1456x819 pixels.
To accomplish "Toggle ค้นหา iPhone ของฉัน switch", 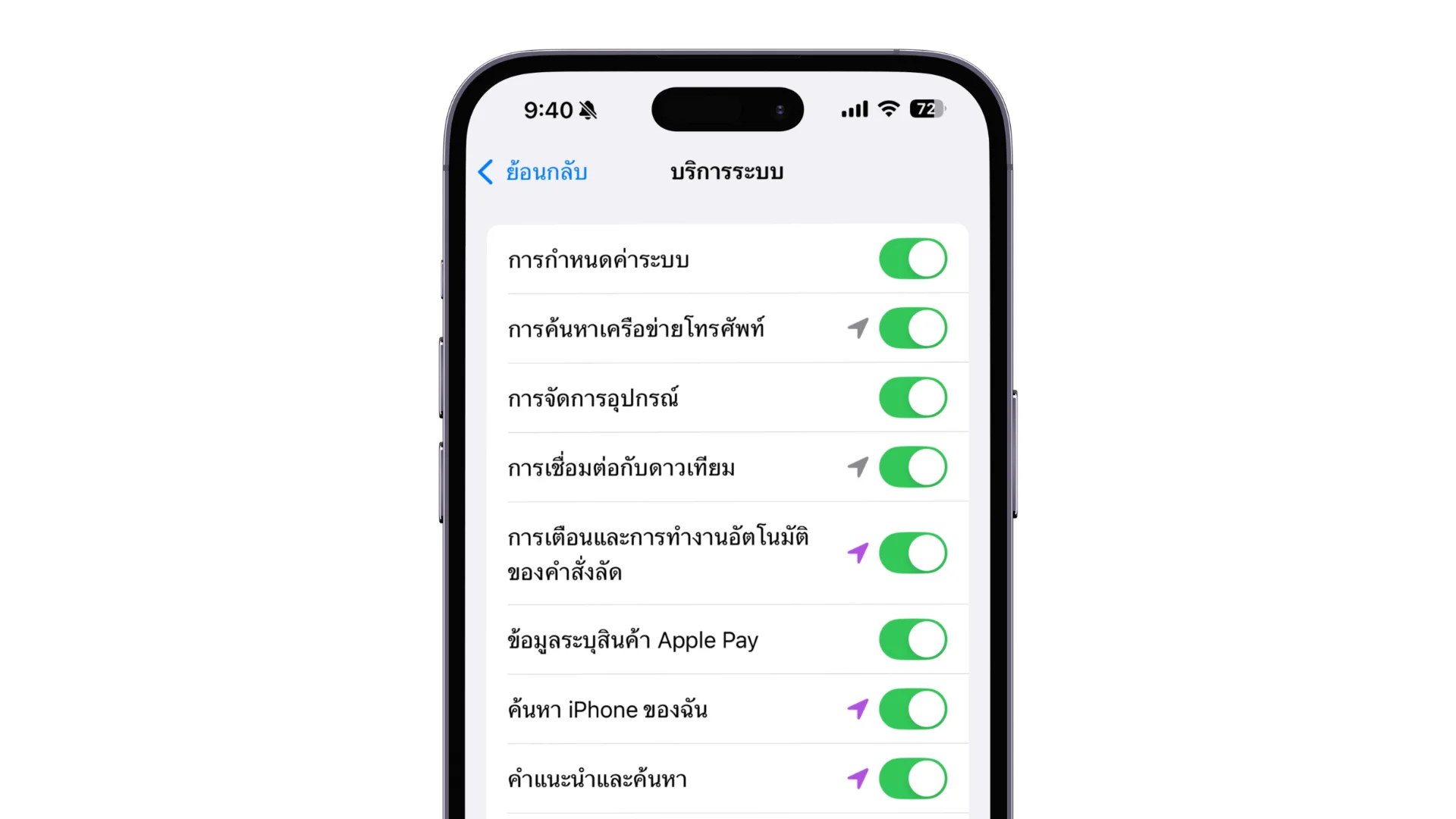I will coord(912,709).
